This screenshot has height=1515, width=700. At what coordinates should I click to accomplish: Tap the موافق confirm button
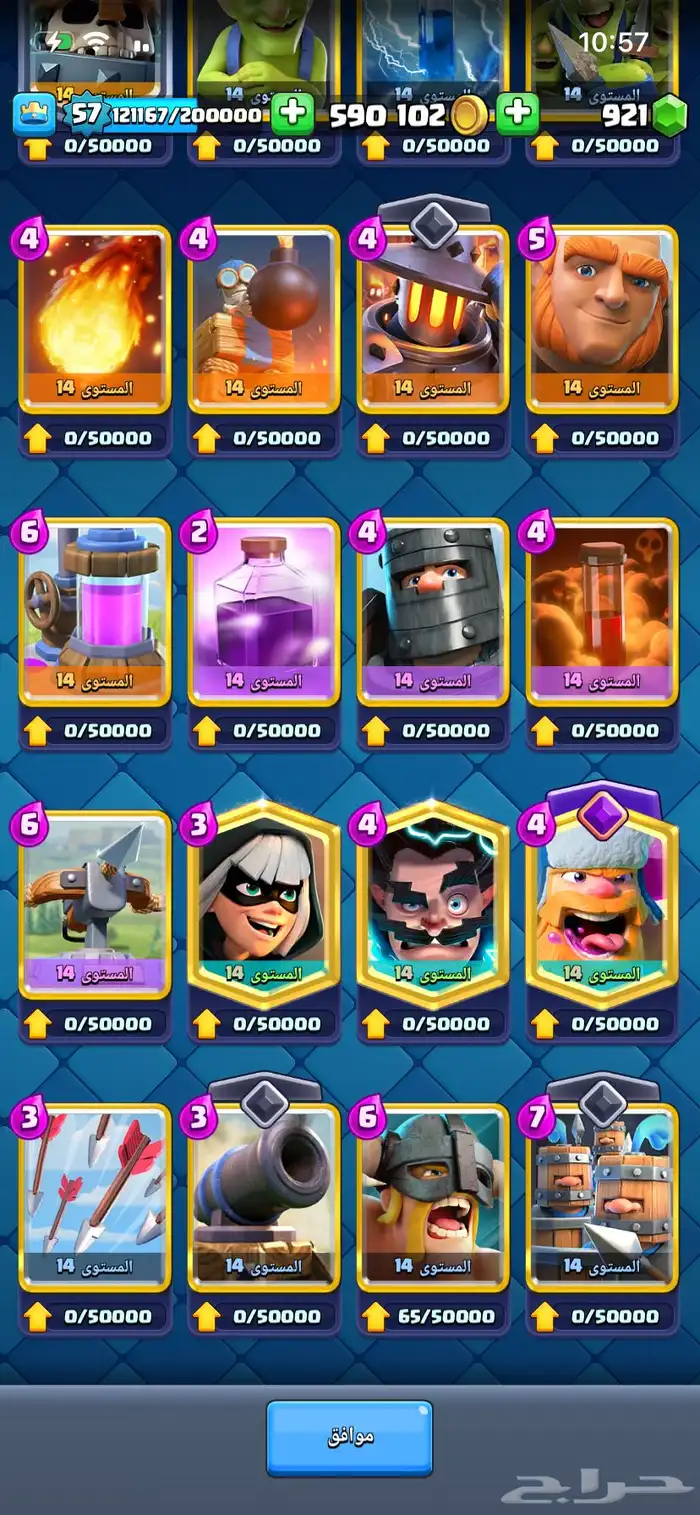point(349,1437)
